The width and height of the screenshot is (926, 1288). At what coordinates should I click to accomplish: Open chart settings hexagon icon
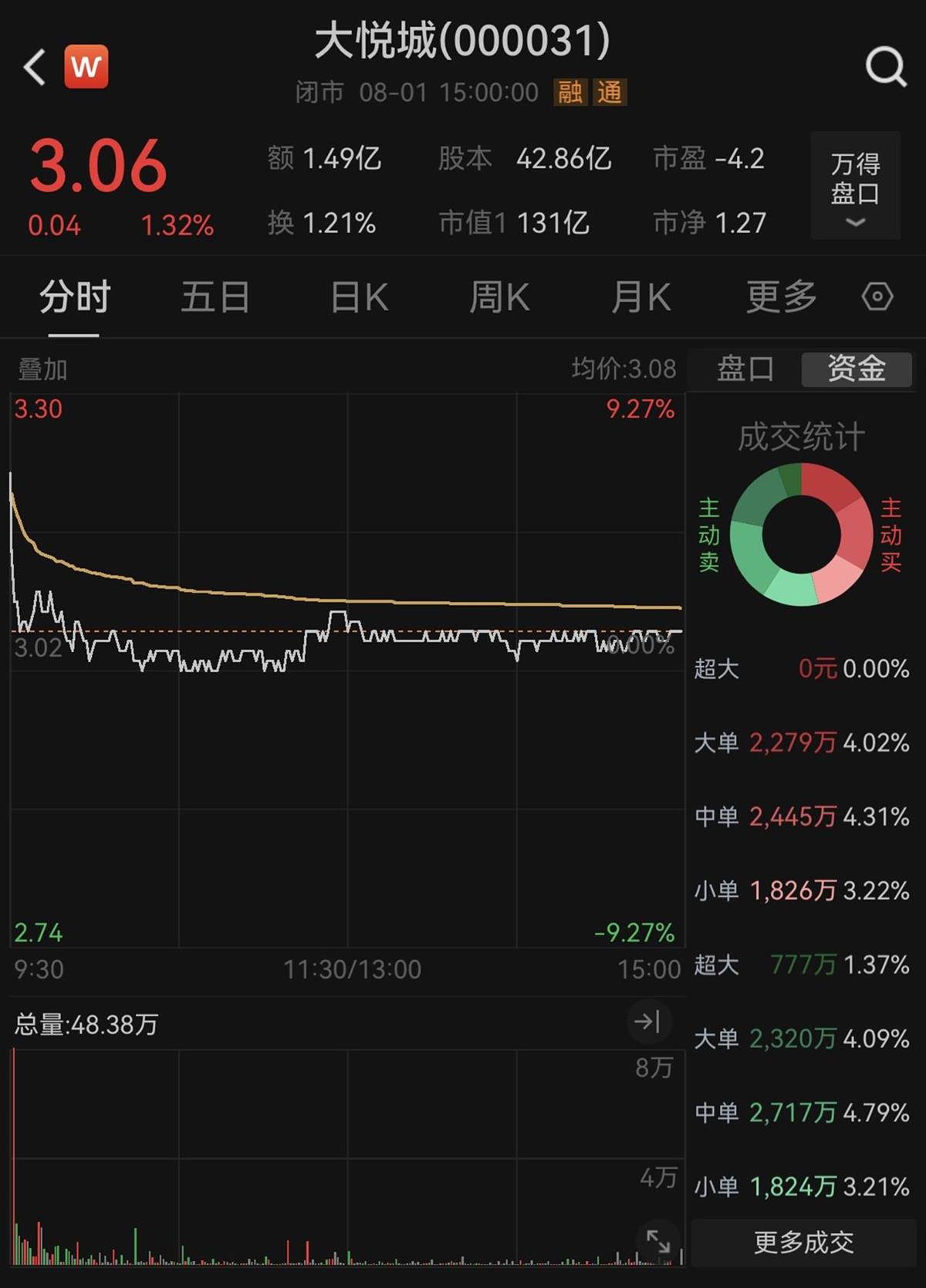tap(877, 297)
